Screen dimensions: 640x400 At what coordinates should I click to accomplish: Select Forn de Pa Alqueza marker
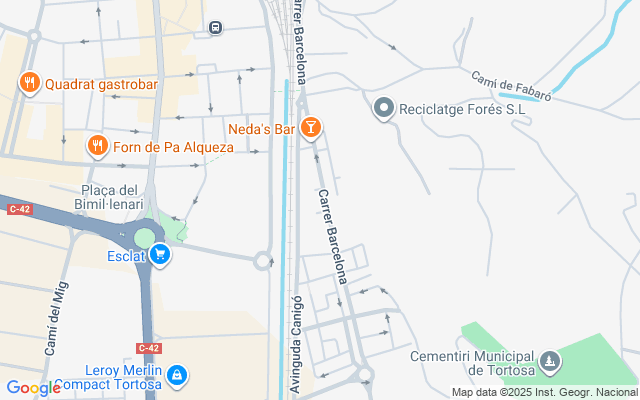click(x=97, y=146)
